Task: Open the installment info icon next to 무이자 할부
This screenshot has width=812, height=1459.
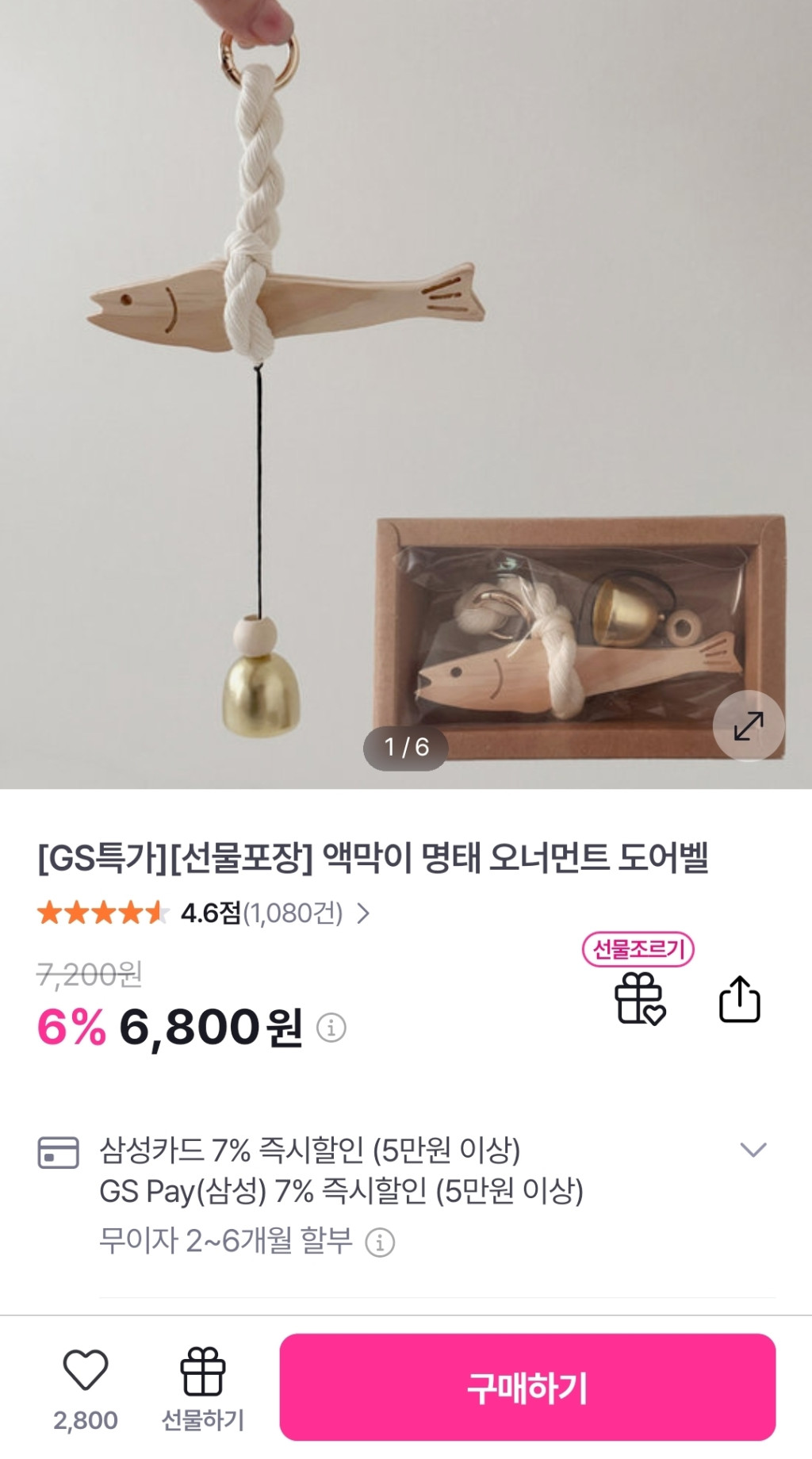Action: coord(380,1243)
